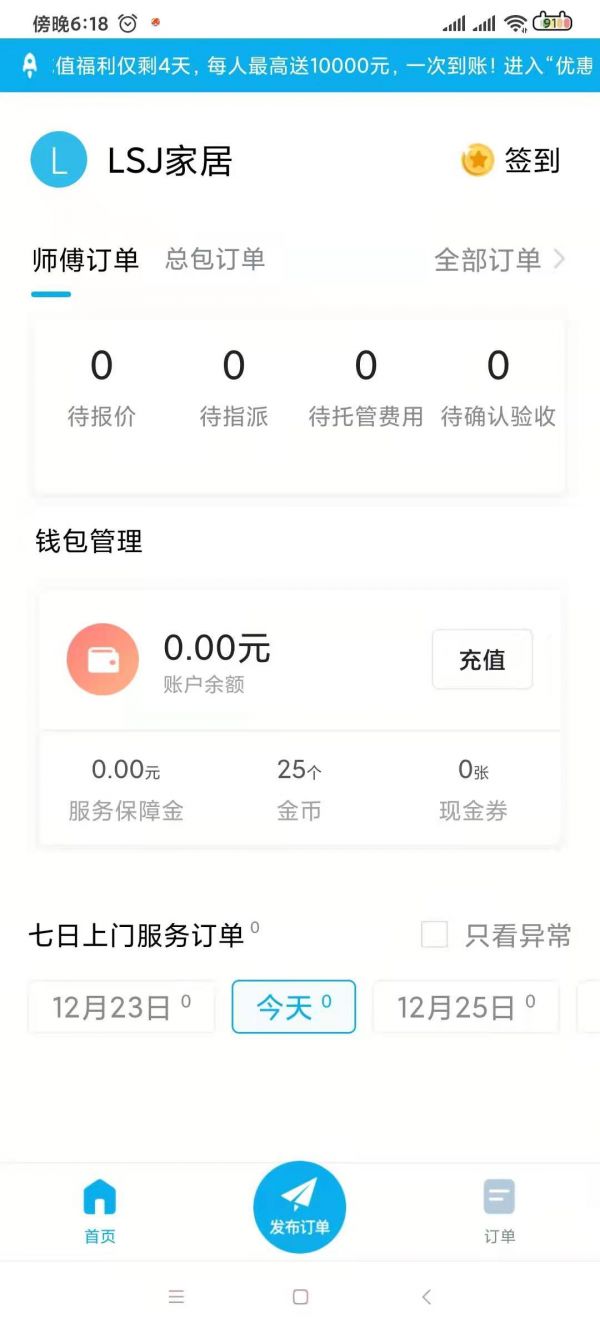This screenshot has width=600, height=1333.
Task: Go back with the system back button
Action: [426, 1297]
